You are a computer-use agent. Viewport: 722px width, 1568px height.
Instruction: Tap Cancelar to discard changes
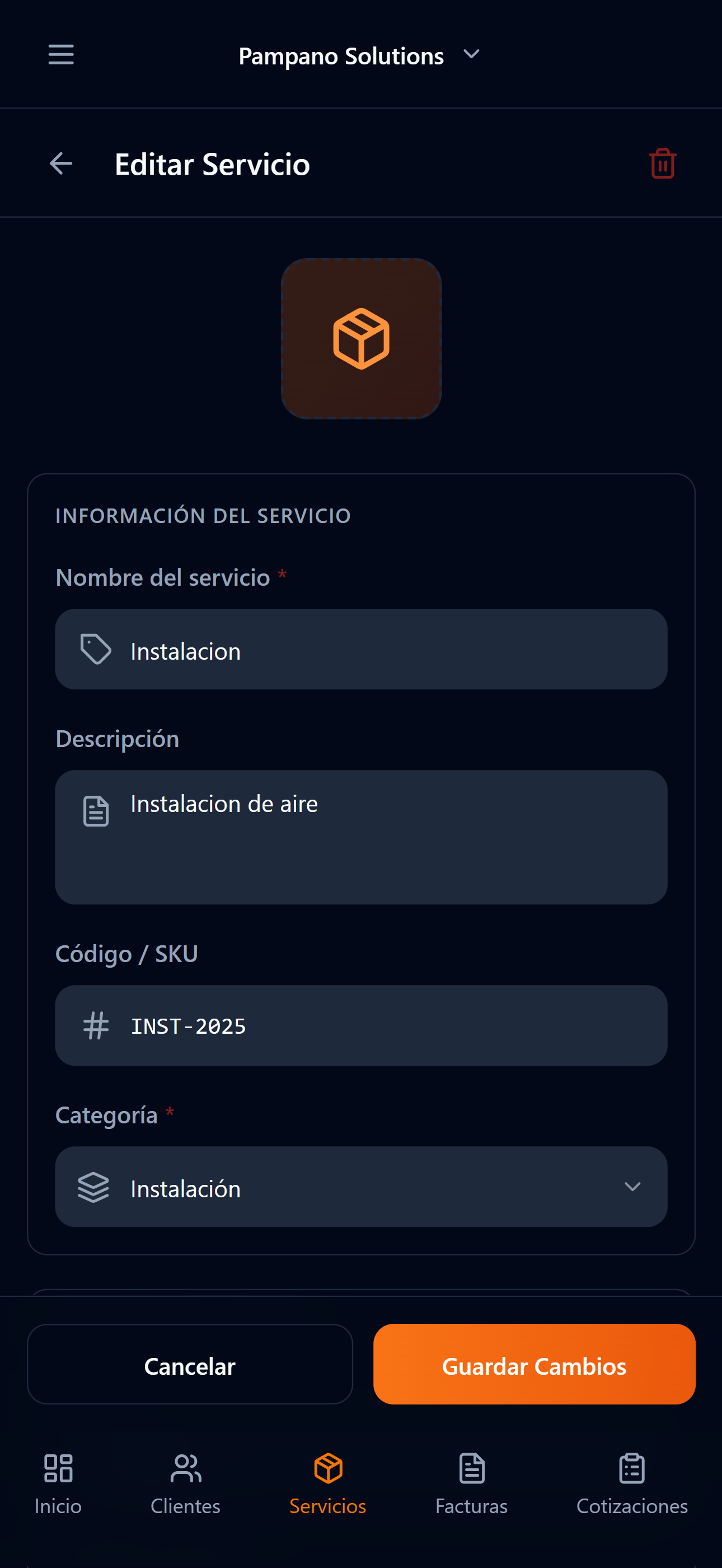click(189, 1365)
